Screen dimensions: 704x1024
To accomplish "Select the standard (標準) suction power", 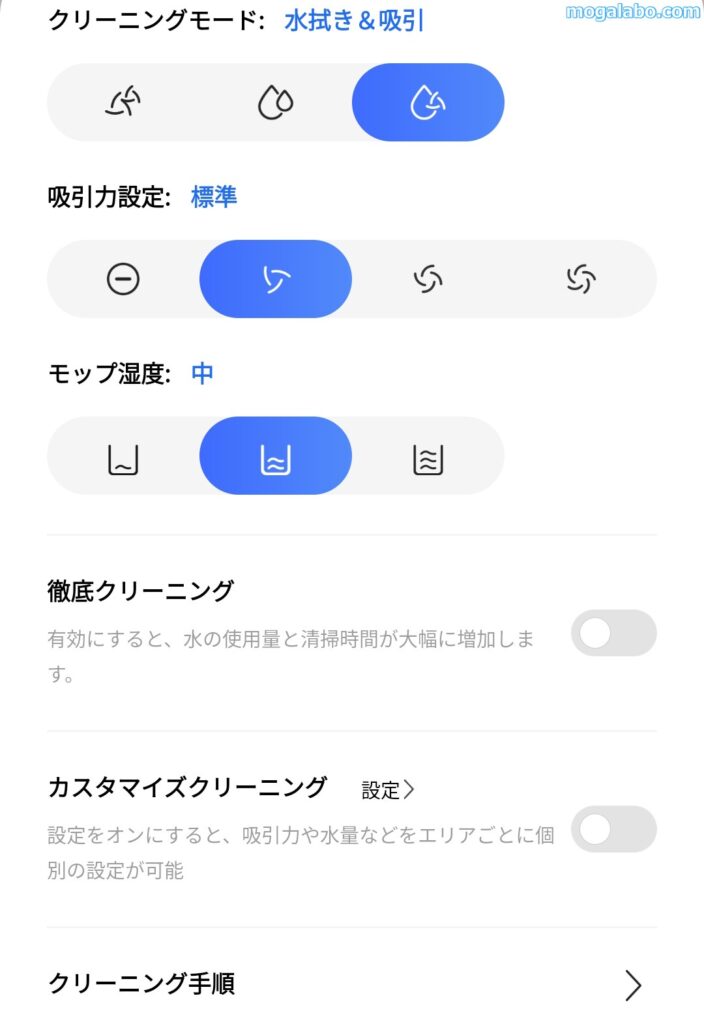I will 276,279.
